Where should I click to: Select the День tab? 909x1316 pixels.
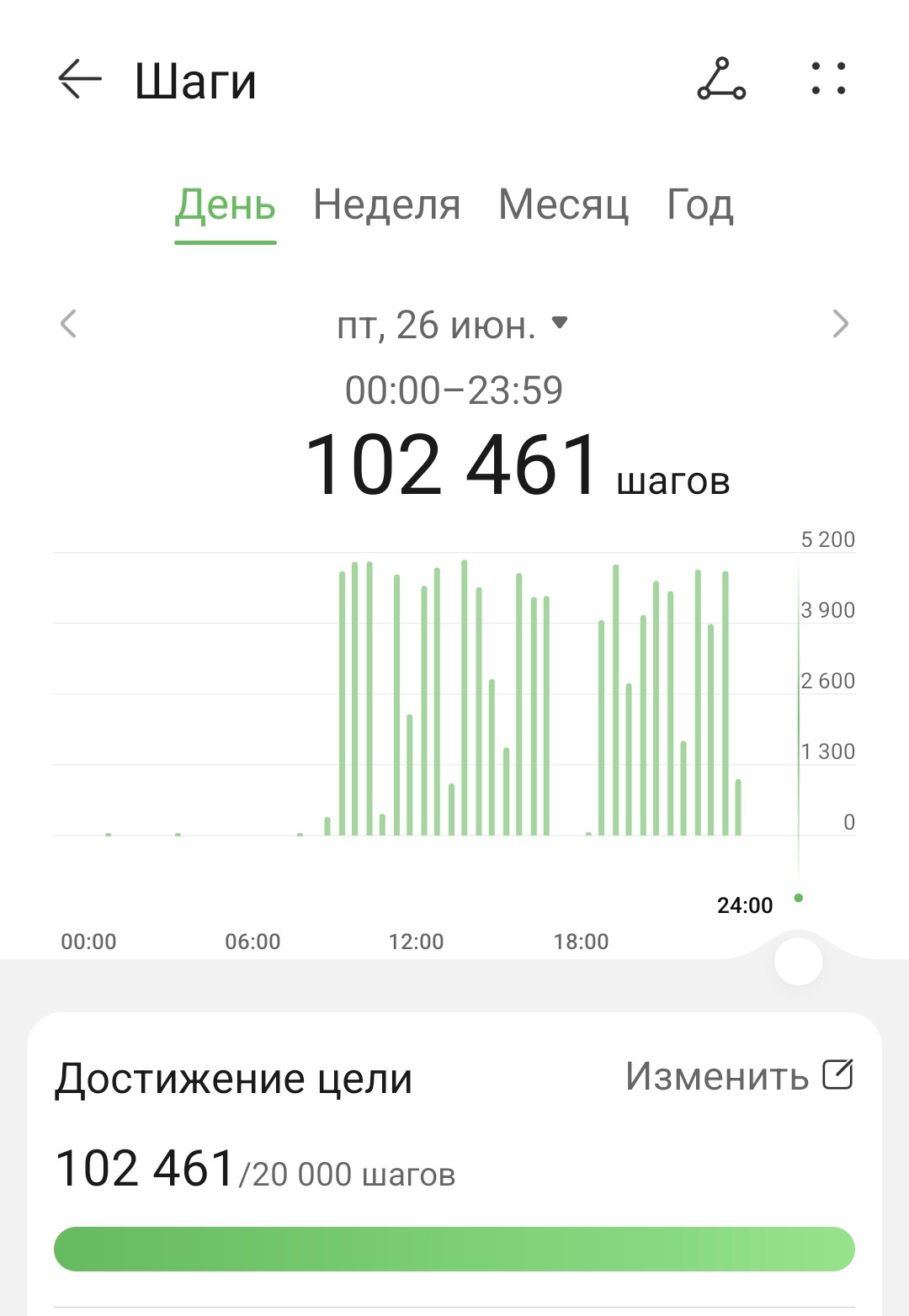click(226, 204)
